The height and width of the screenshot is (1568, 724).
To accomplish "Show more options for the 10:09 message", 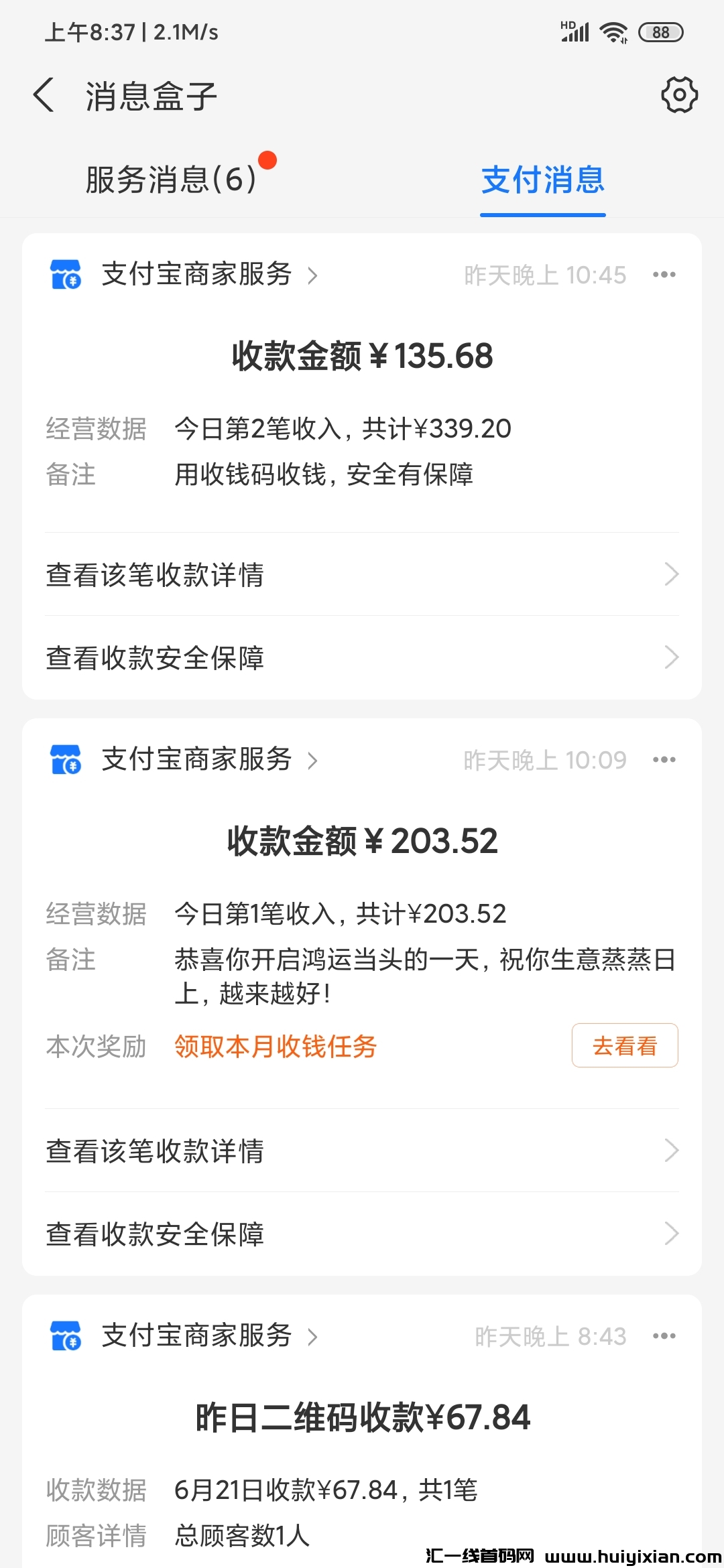I will 664,760.
